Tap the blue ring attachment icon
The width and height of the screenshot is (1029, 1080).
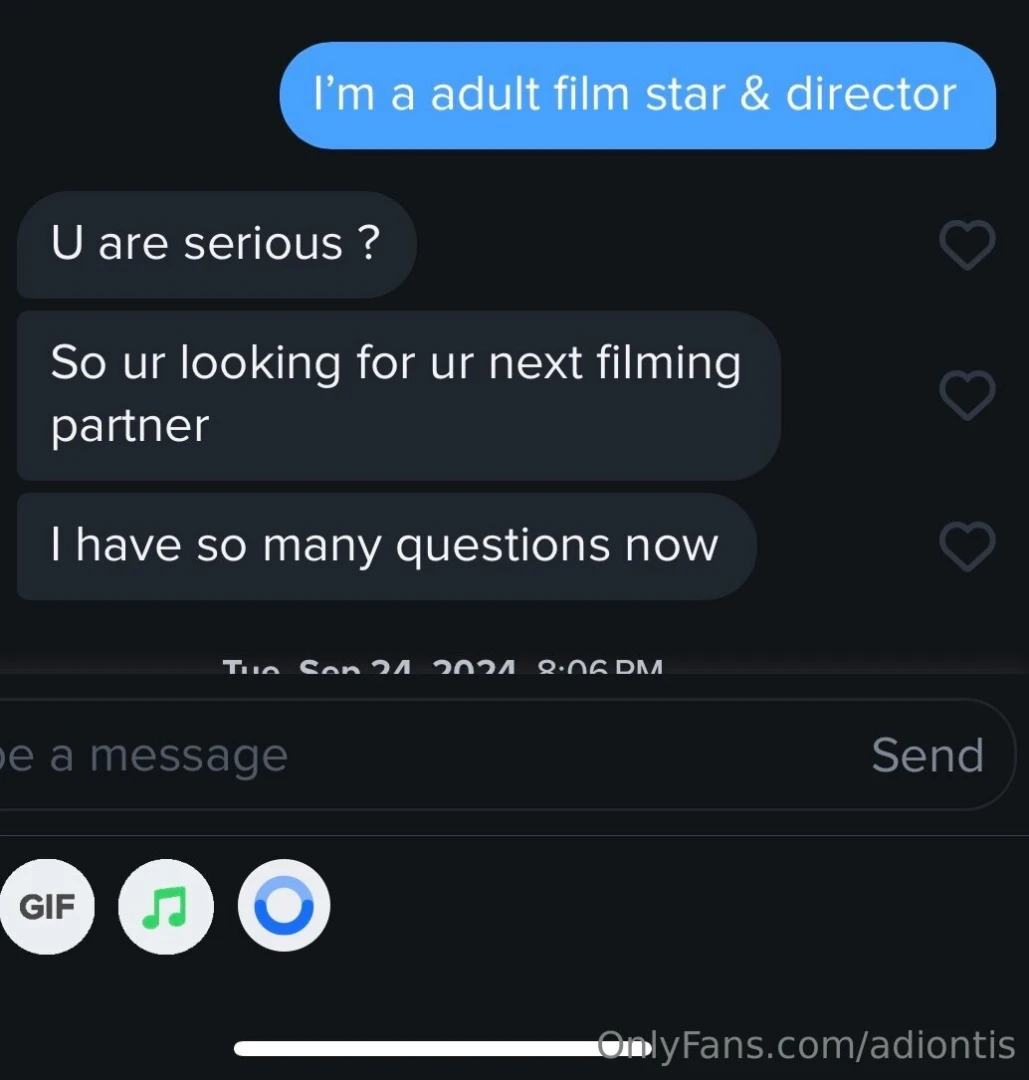(x=283, y=906)
